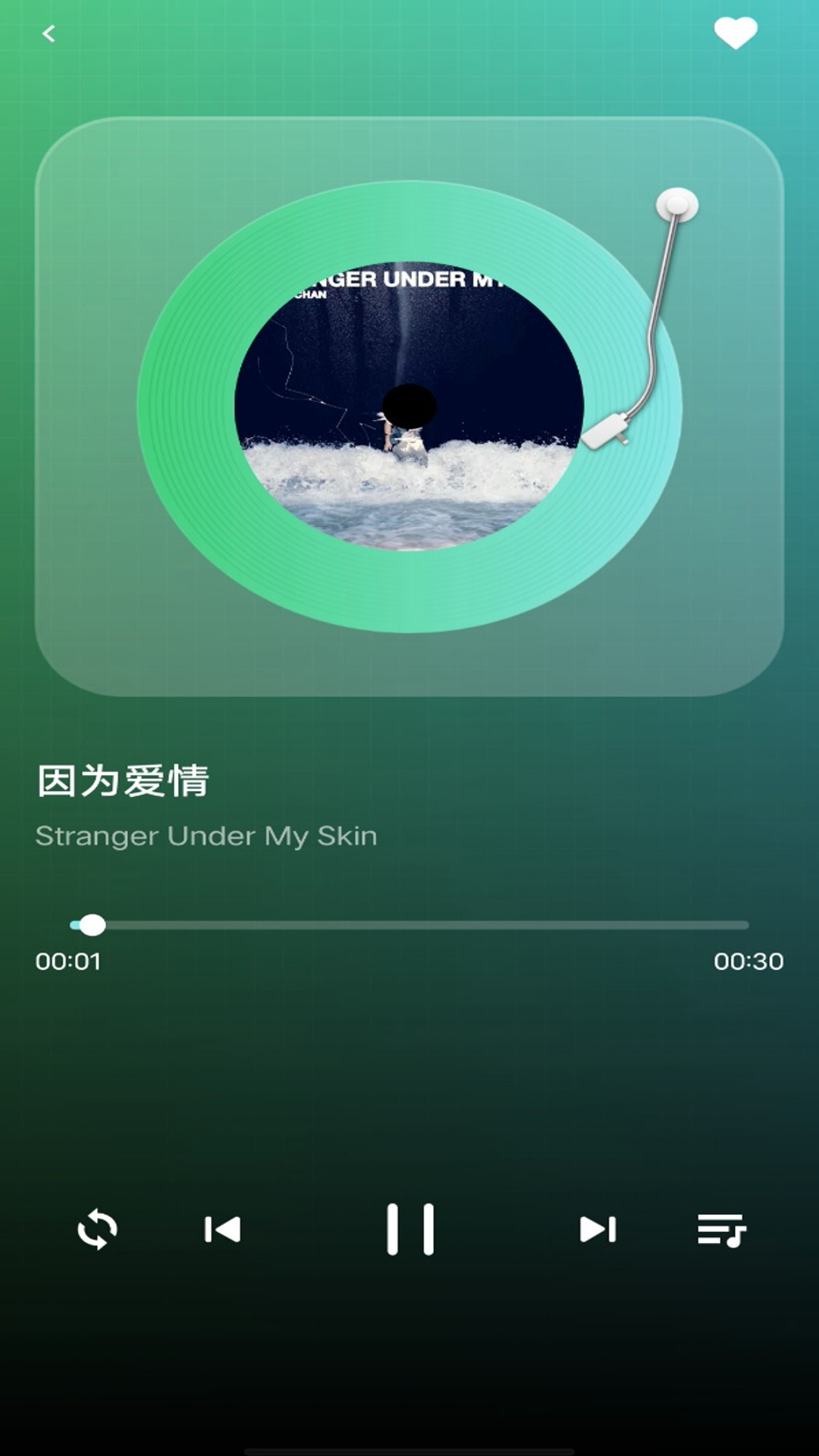Return to previous screen with chevron
Image resolution: width=819 pixels, height=1456 pixels.
coord(48,33)
